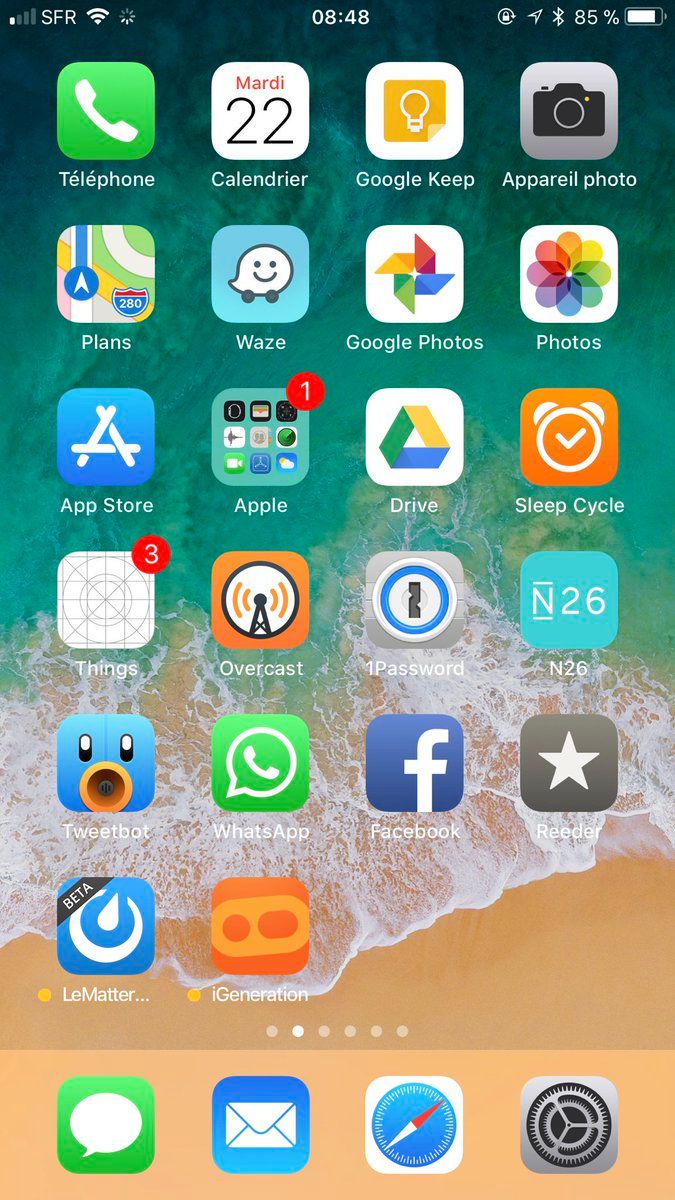Launch Overcast podcast player

[x=260, y=600]
